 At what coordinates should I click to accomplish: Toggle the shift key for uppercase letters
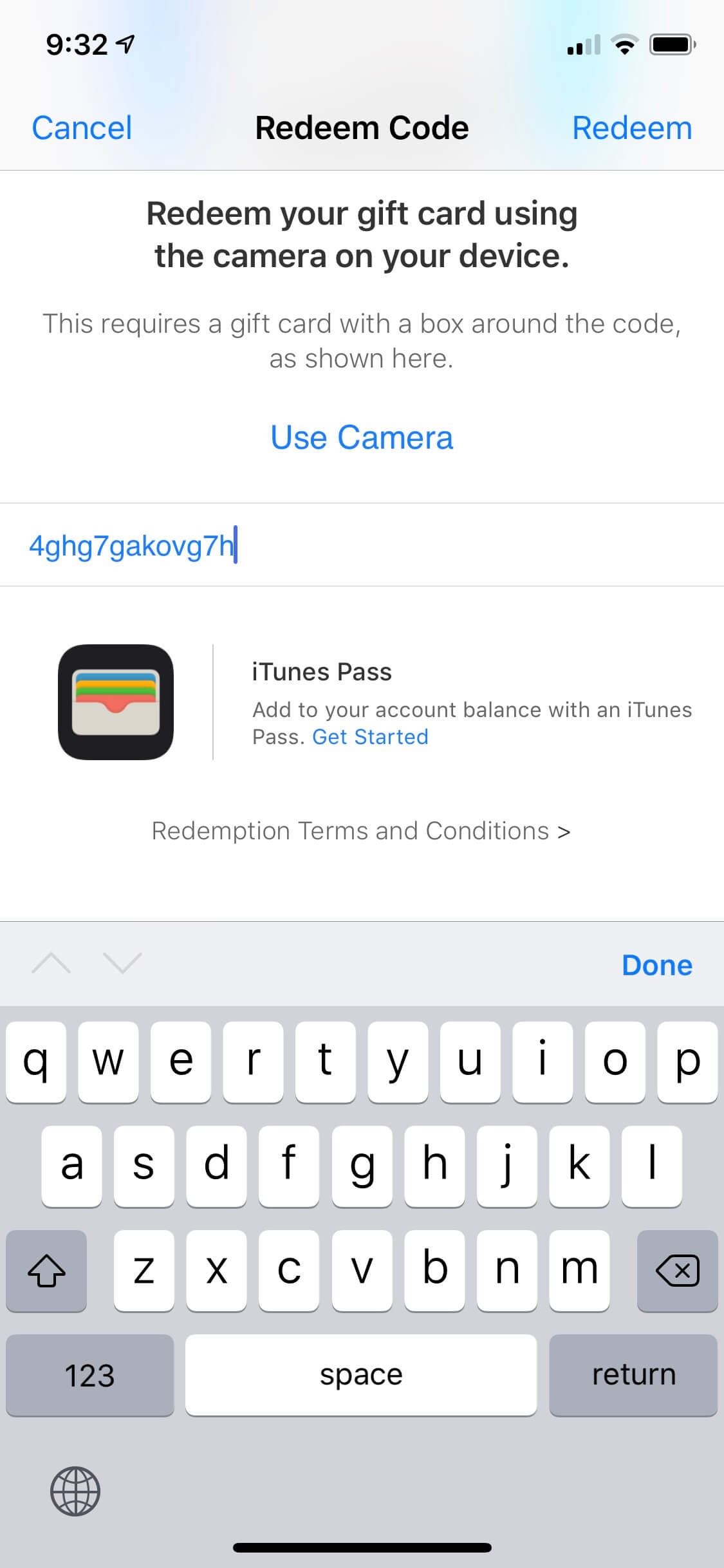click(46, 1271)
